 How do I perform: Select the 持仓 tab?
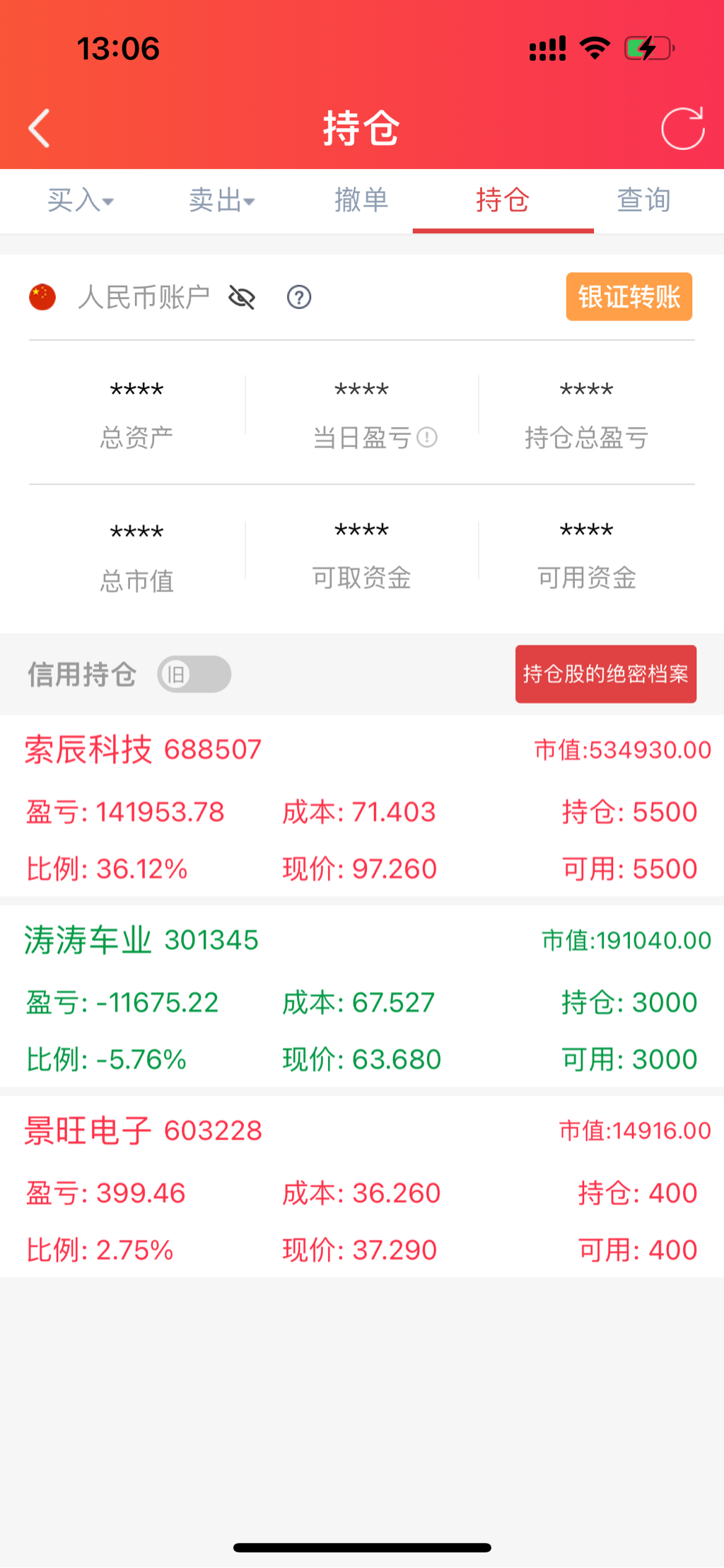click(503, 200)
